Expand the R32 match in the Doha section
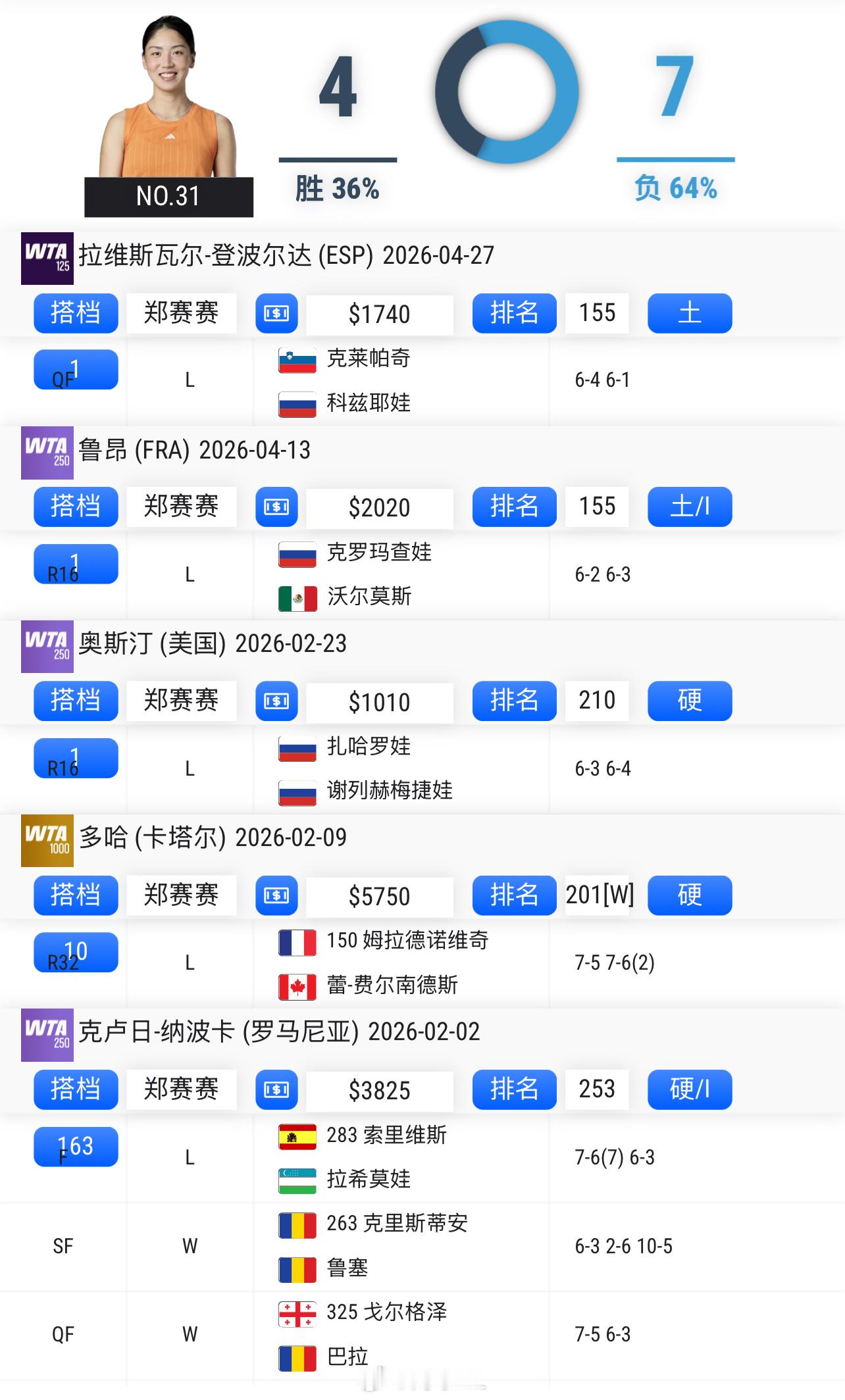The height and width of the screenshot is (1400, 845). (x=75, y=953)
